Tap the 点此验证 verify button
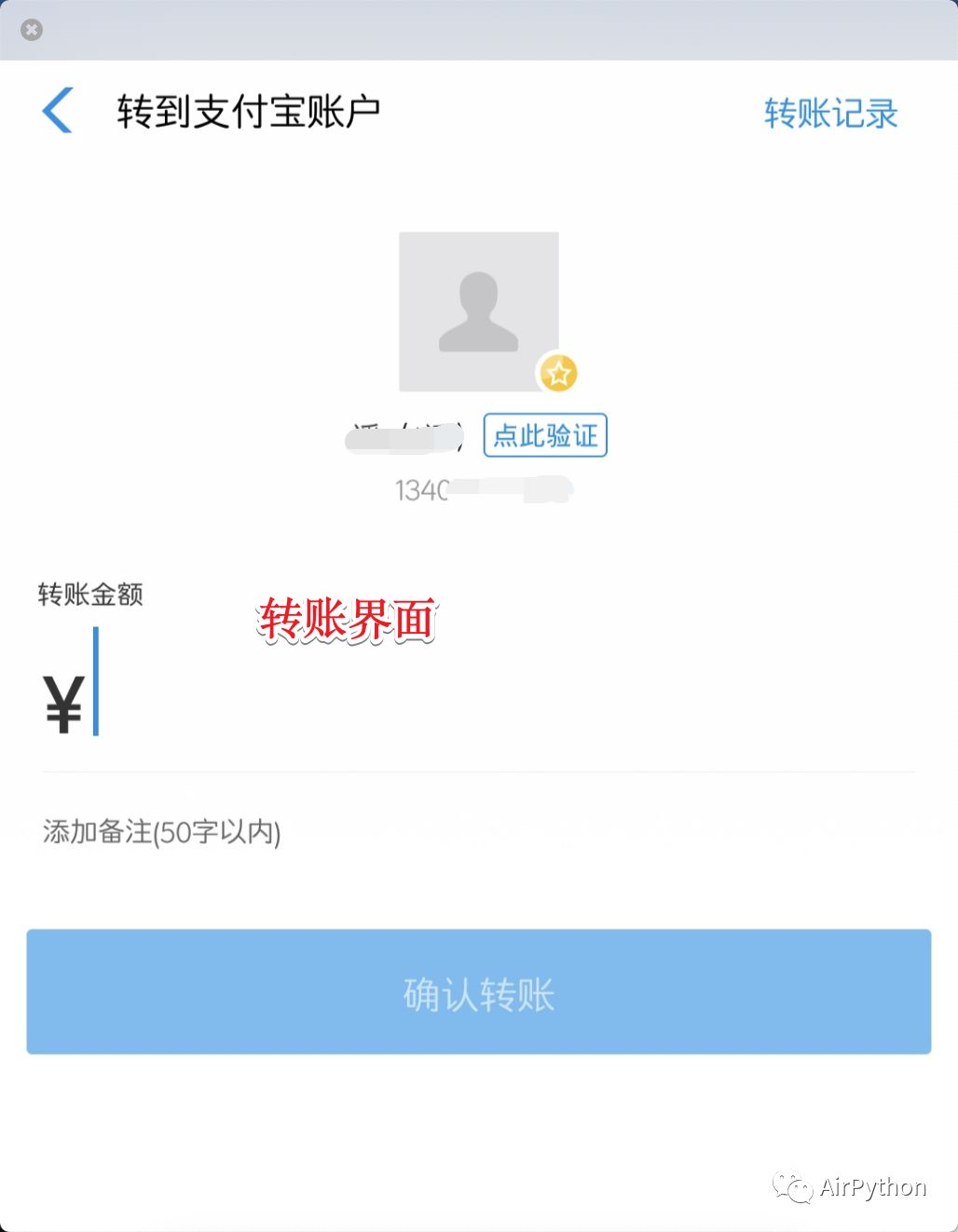The image size is (958, 1232). pos(545,435)
